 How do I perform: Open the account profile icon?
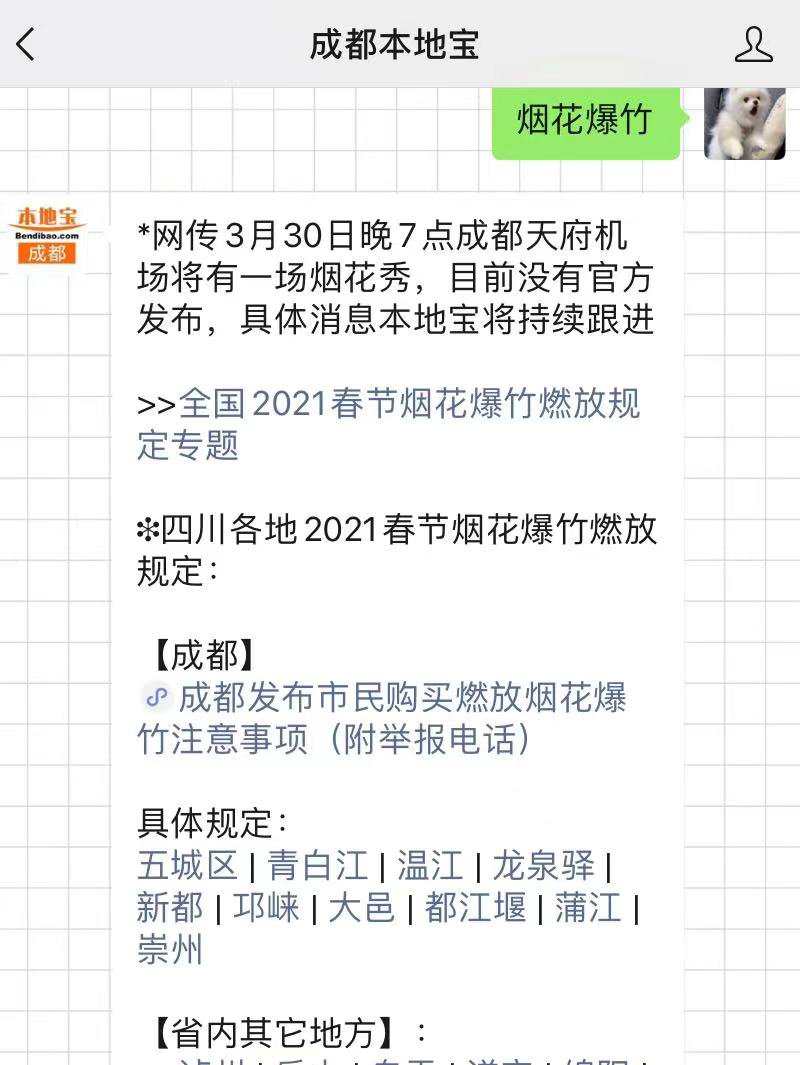[753, 44]
